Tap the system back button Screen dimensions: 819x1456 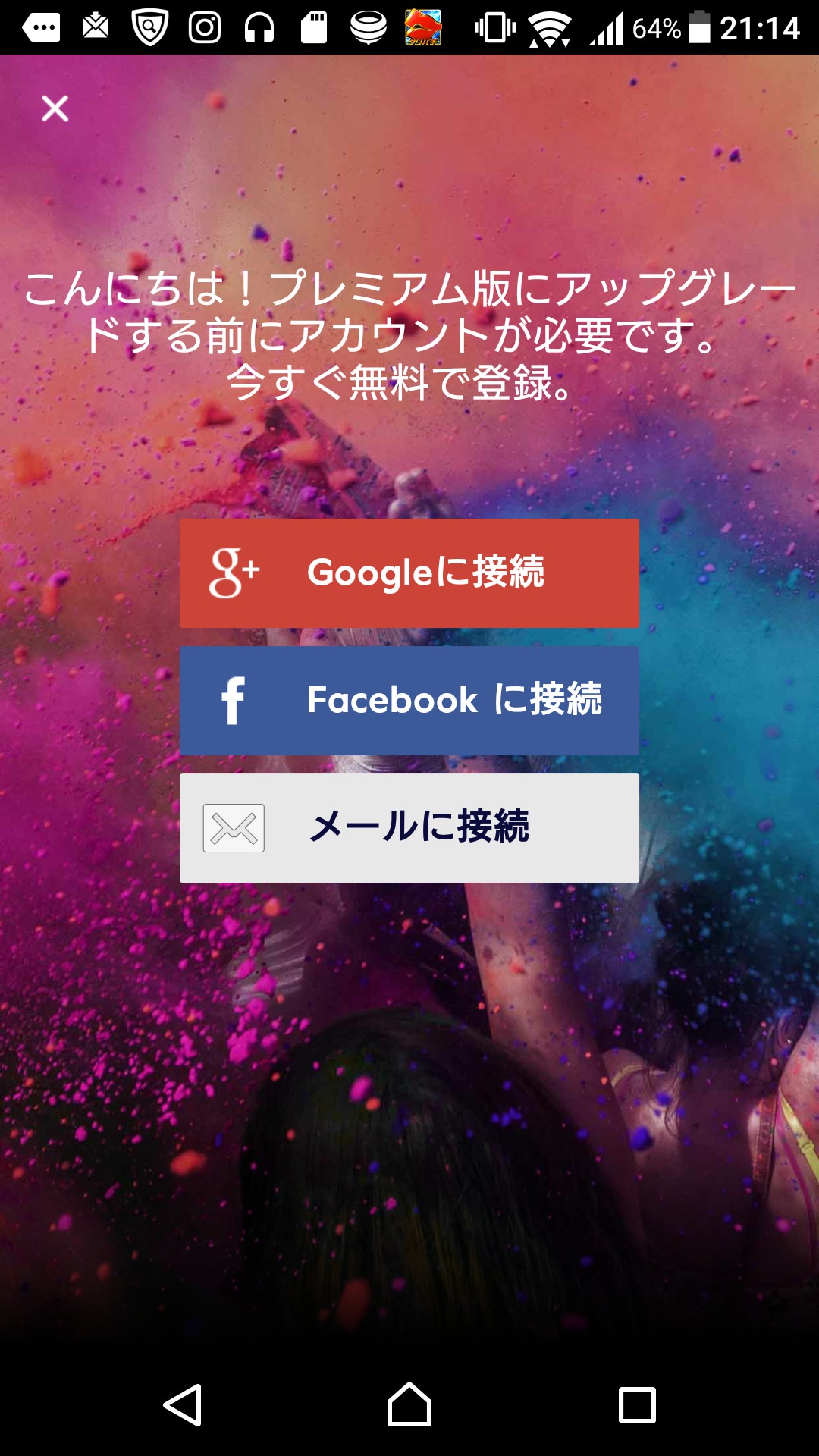coord(183,1405)
